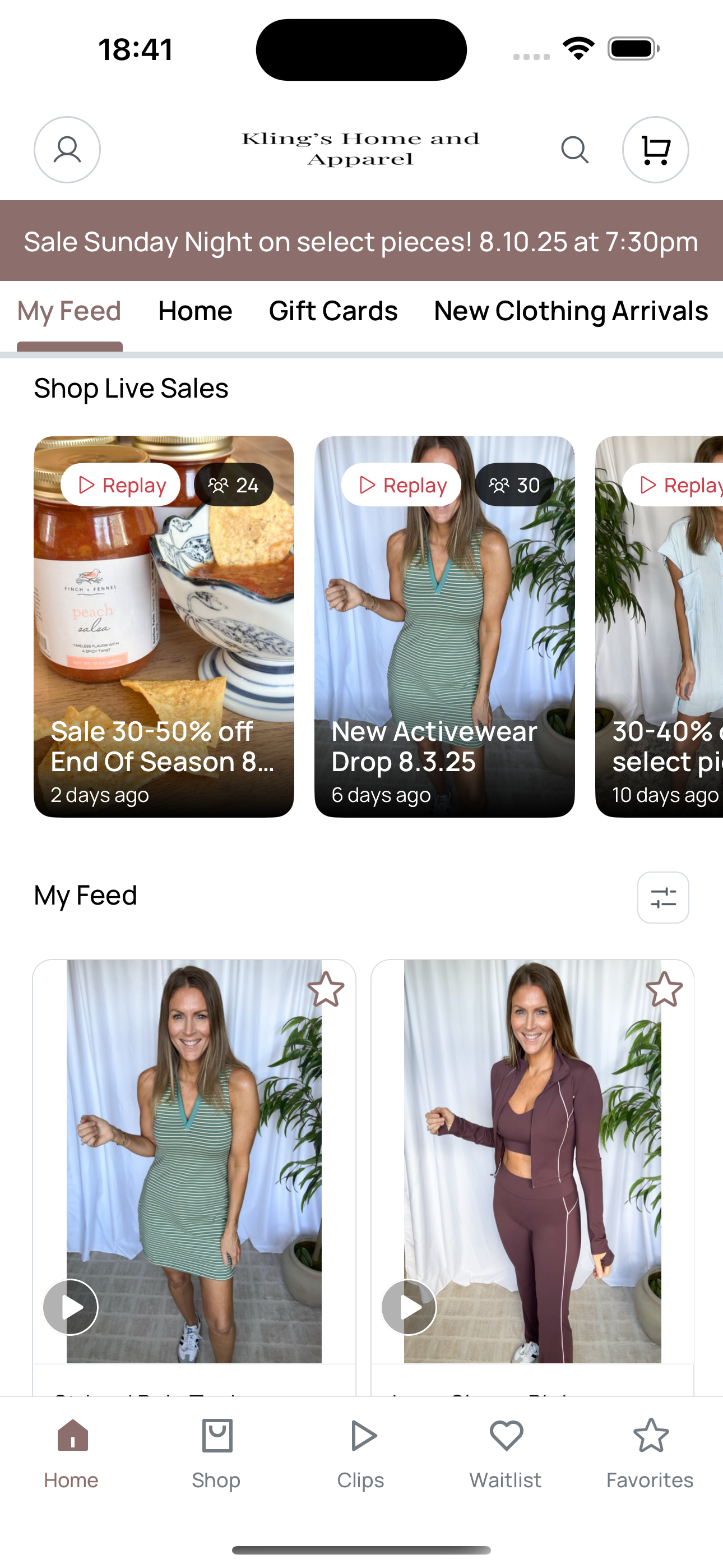Open the shopping cart

click(655, 150)
